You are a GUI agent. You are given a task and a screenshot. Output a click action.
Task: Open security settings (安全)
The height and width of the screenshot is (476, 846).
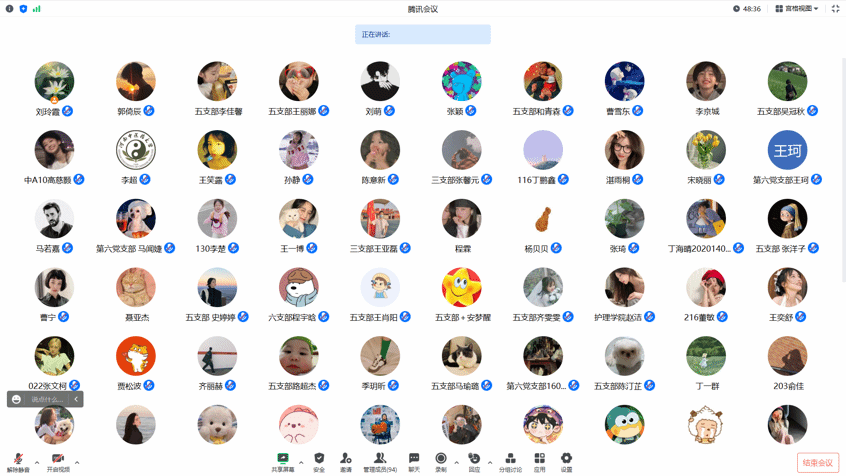pyautogui.click(x=319, y=462)
